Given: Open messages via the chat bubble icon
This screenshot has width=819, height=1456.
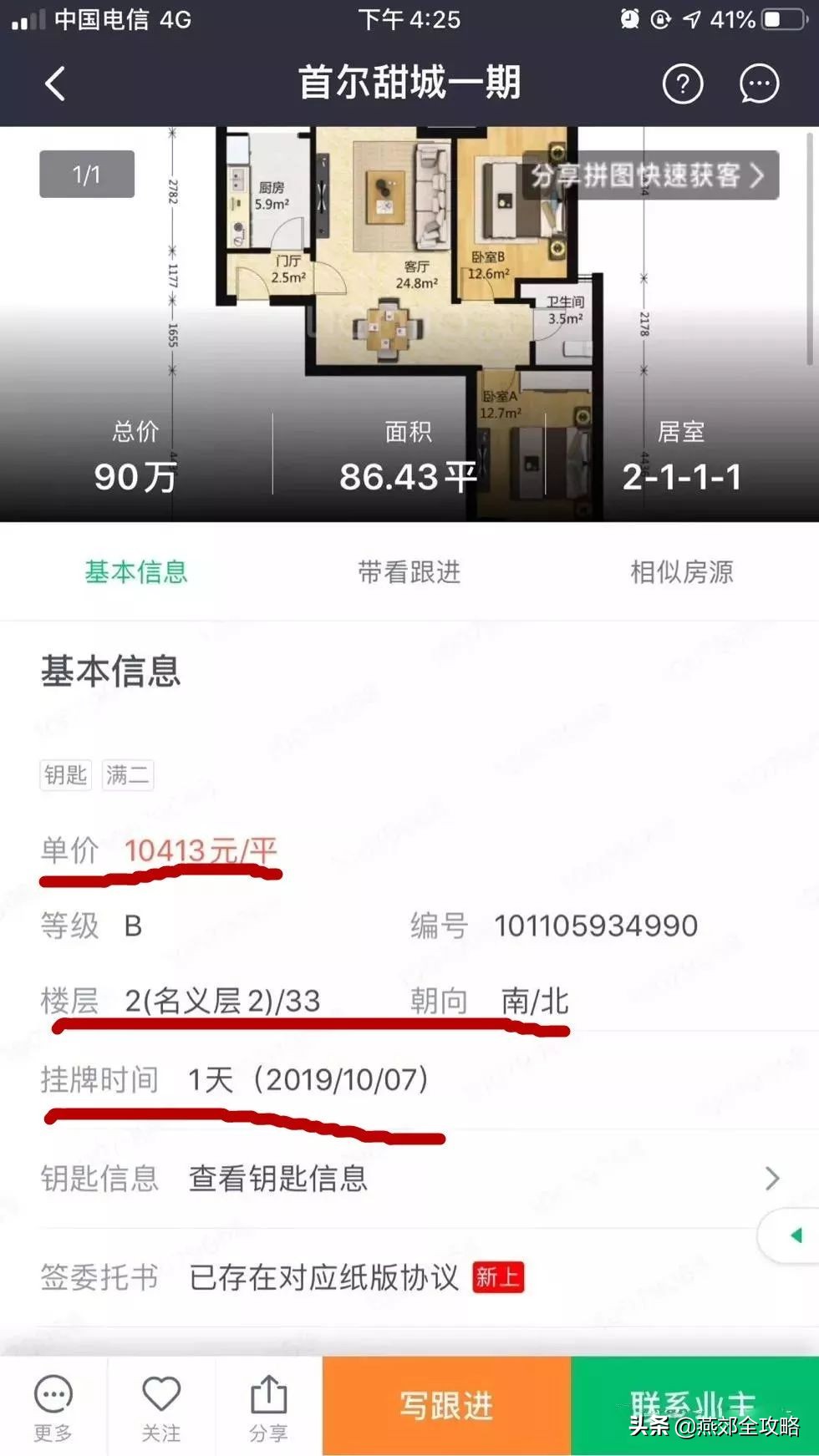Looking at the screenshot, I should tap(757, 83).
